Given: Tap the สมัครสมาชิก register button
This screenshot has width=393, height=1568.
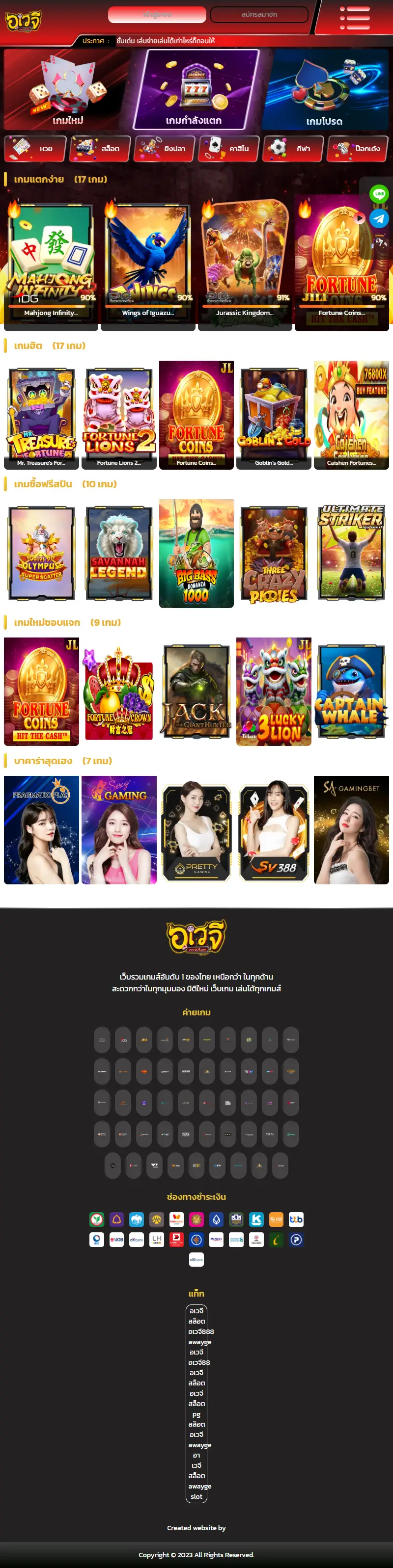Looking at the screenshot, I should click(259, 15).
